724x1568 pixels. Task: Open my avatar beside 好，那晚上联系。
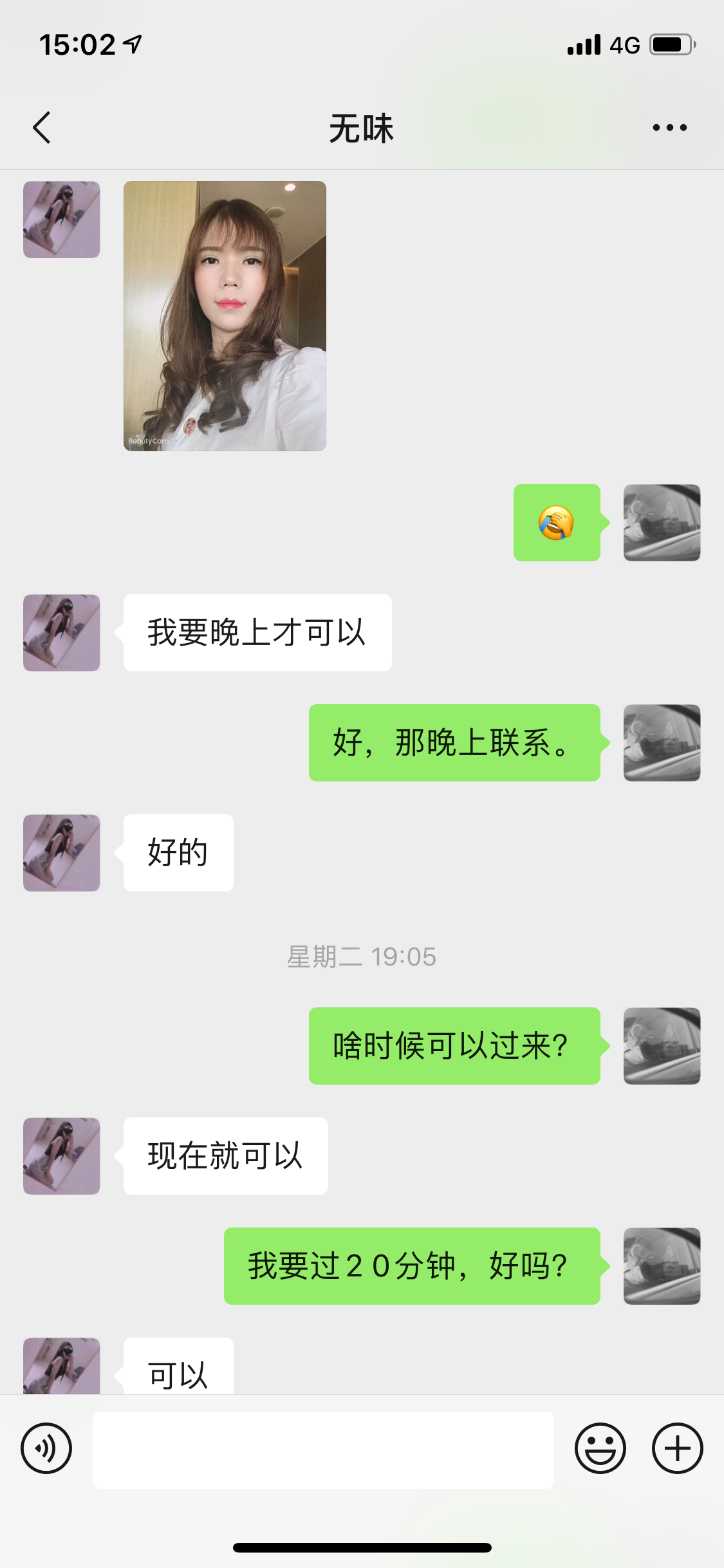click(x=662, y=743)
